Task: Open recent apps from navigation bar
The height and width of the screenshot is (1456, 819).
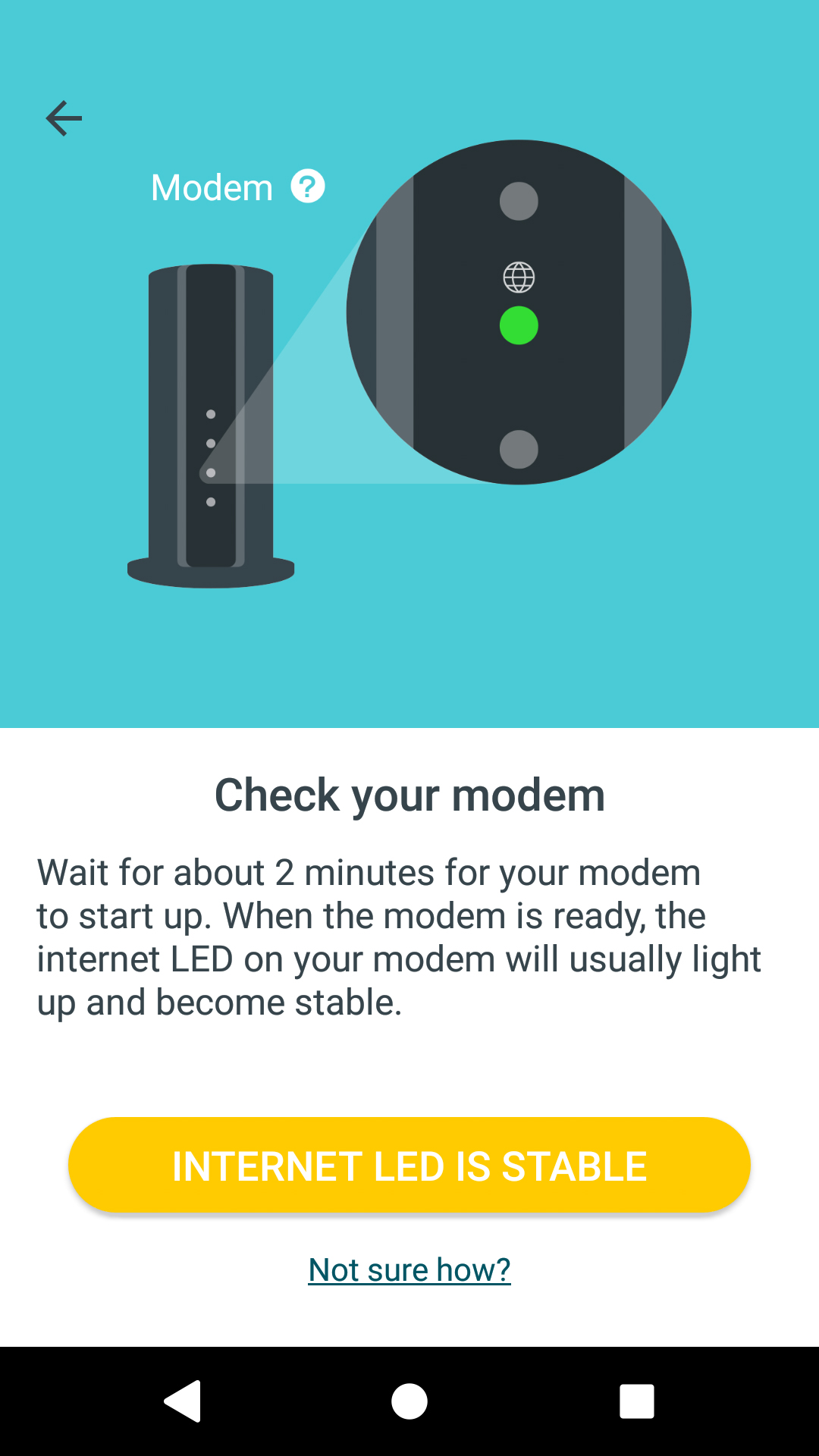Action: click(x=637, y=1401)
